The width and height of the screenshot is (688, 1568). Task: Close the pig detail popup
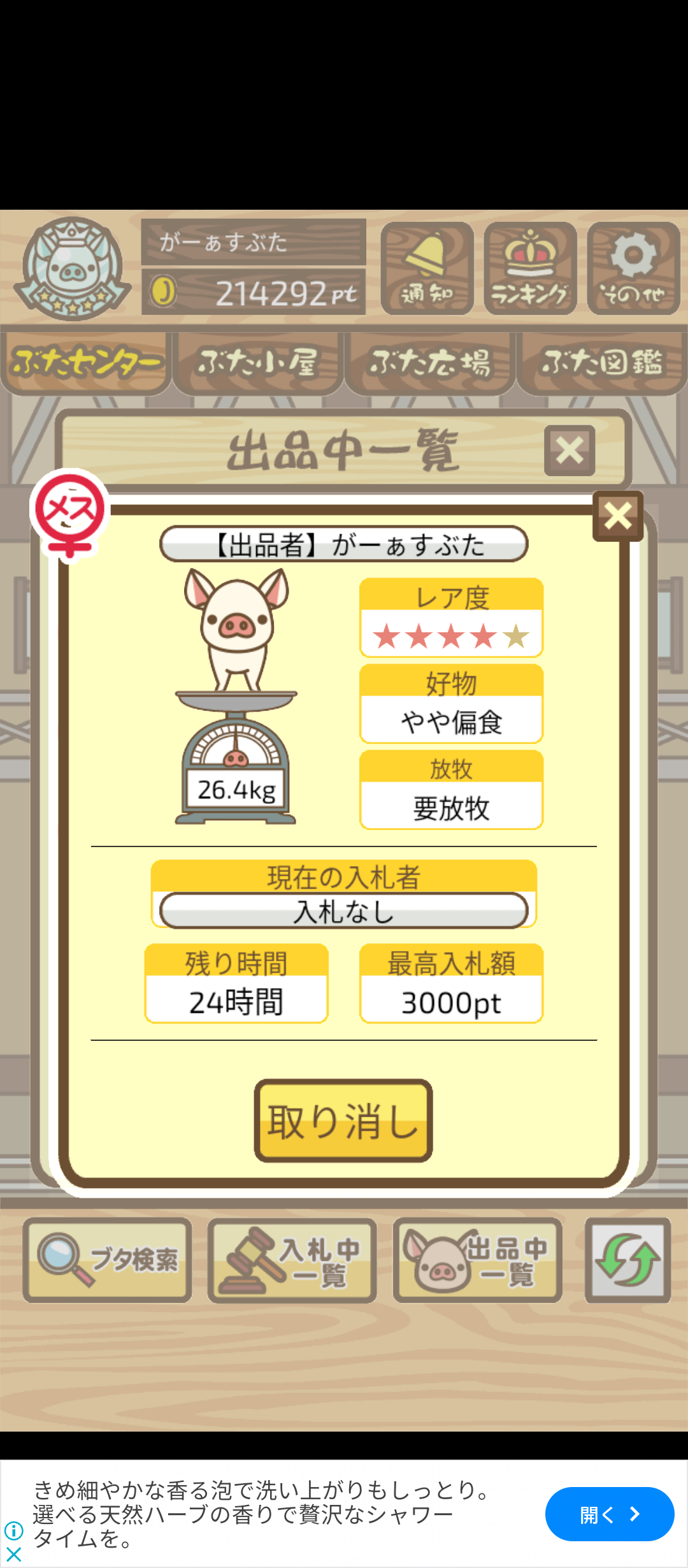pos(617,516)
